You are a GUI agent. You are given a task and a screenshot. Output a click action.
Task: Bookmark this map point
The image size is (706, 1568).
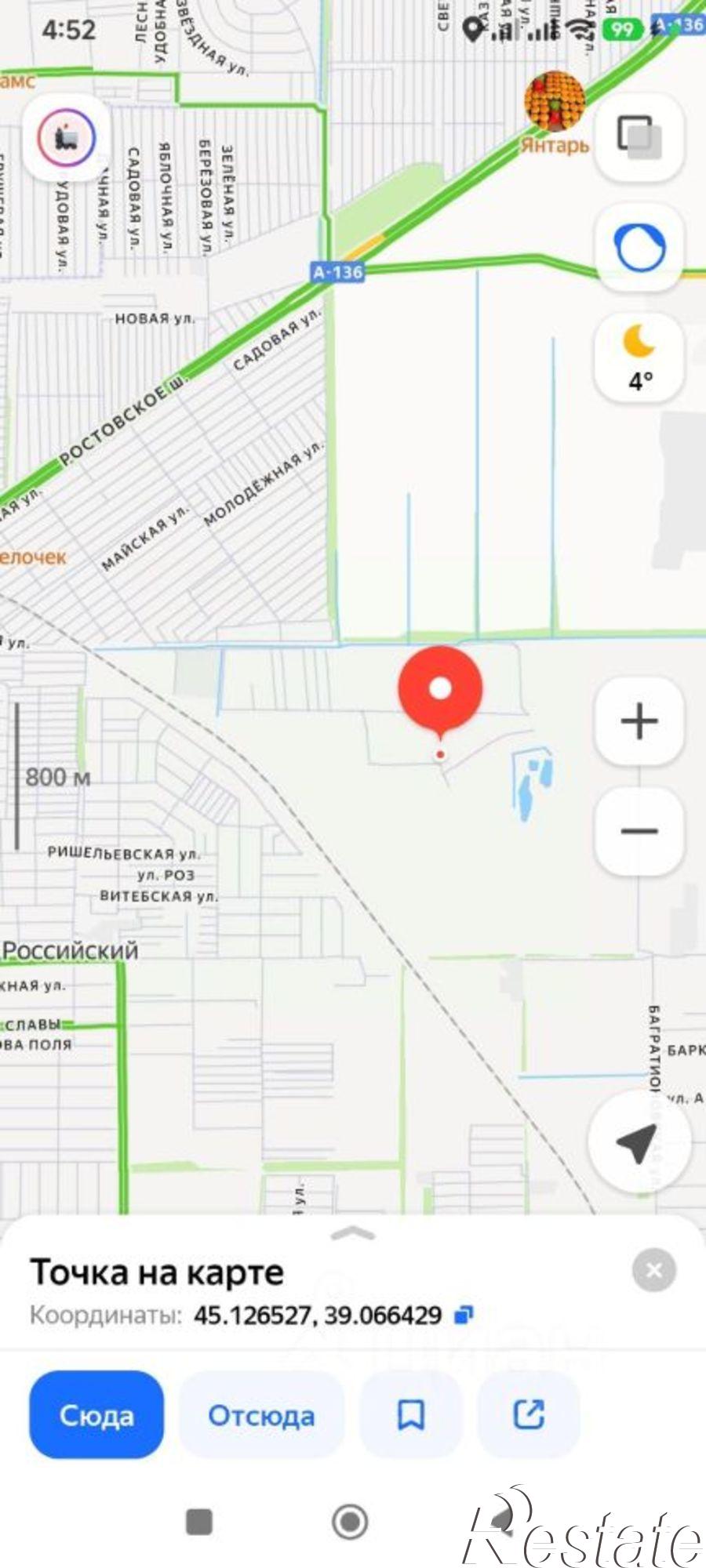(410, 1415)
